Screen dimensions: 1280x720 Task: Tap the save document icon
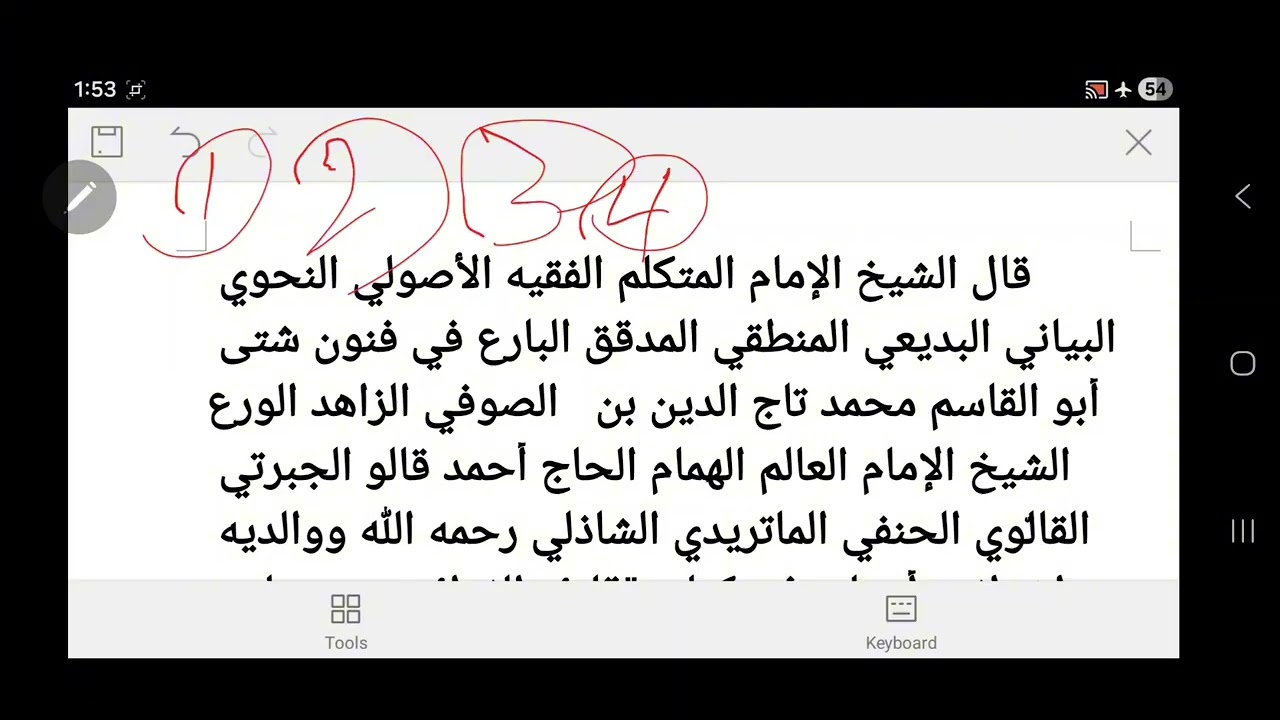[107, 142]
